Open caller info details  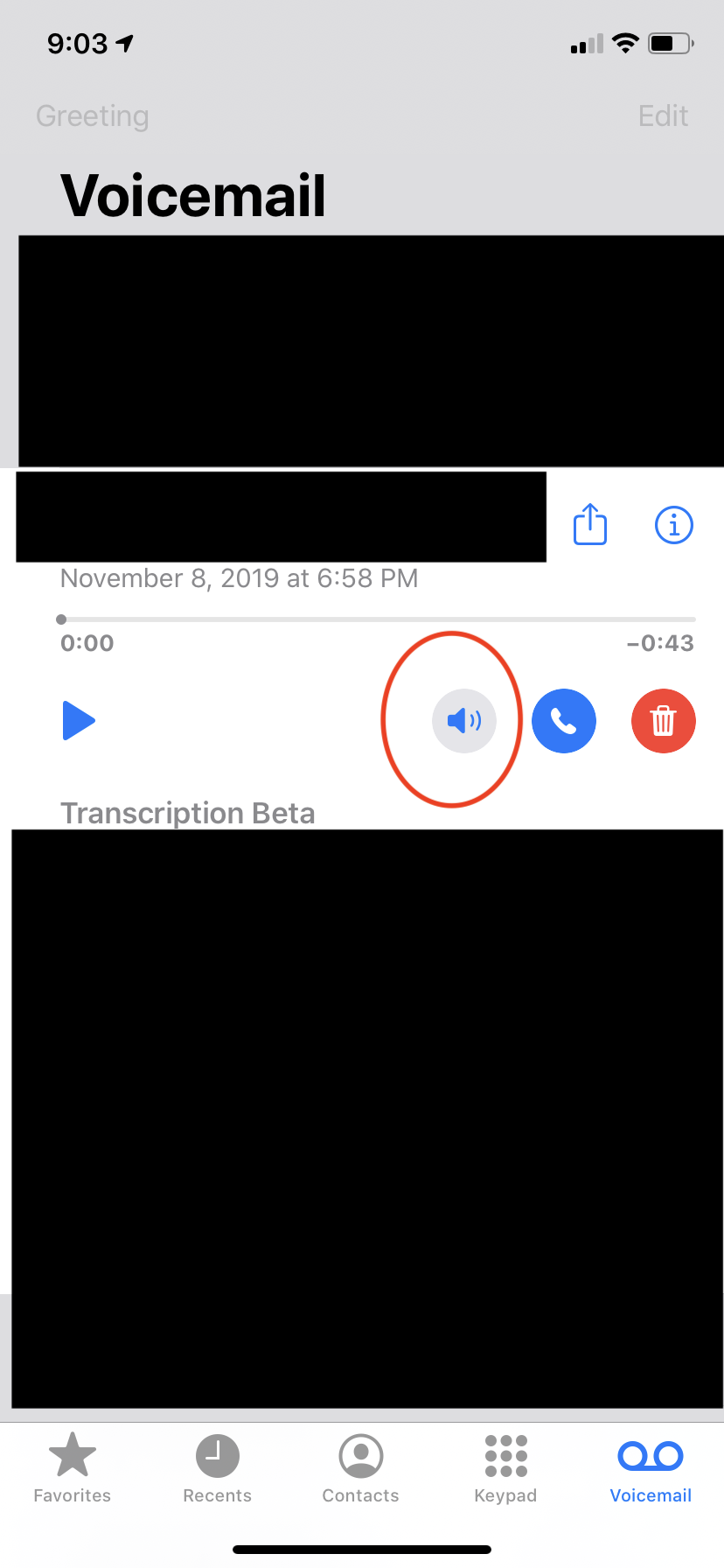click(x=674, y=525)
